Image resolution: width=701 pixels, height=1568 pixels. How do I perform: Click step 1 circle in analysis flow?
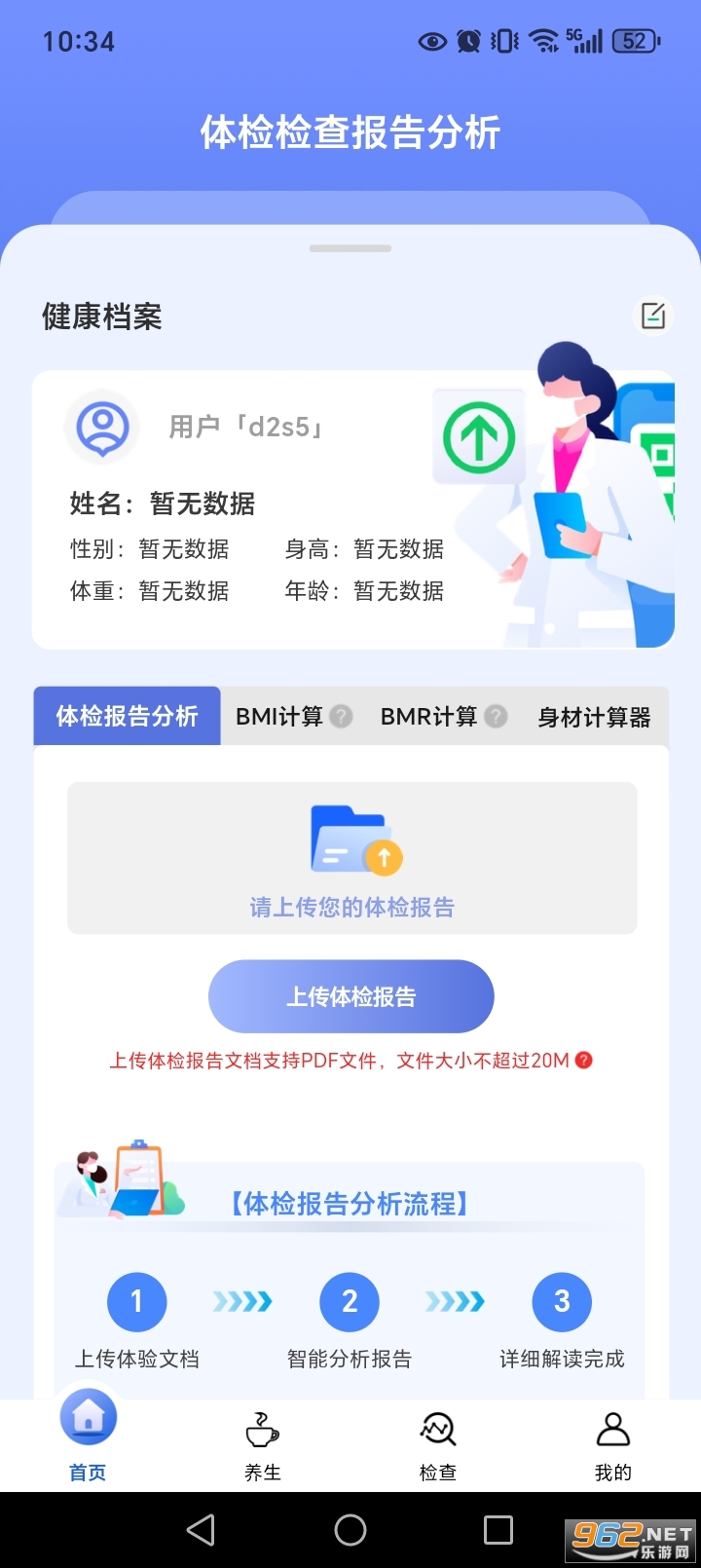(136, 1301)
